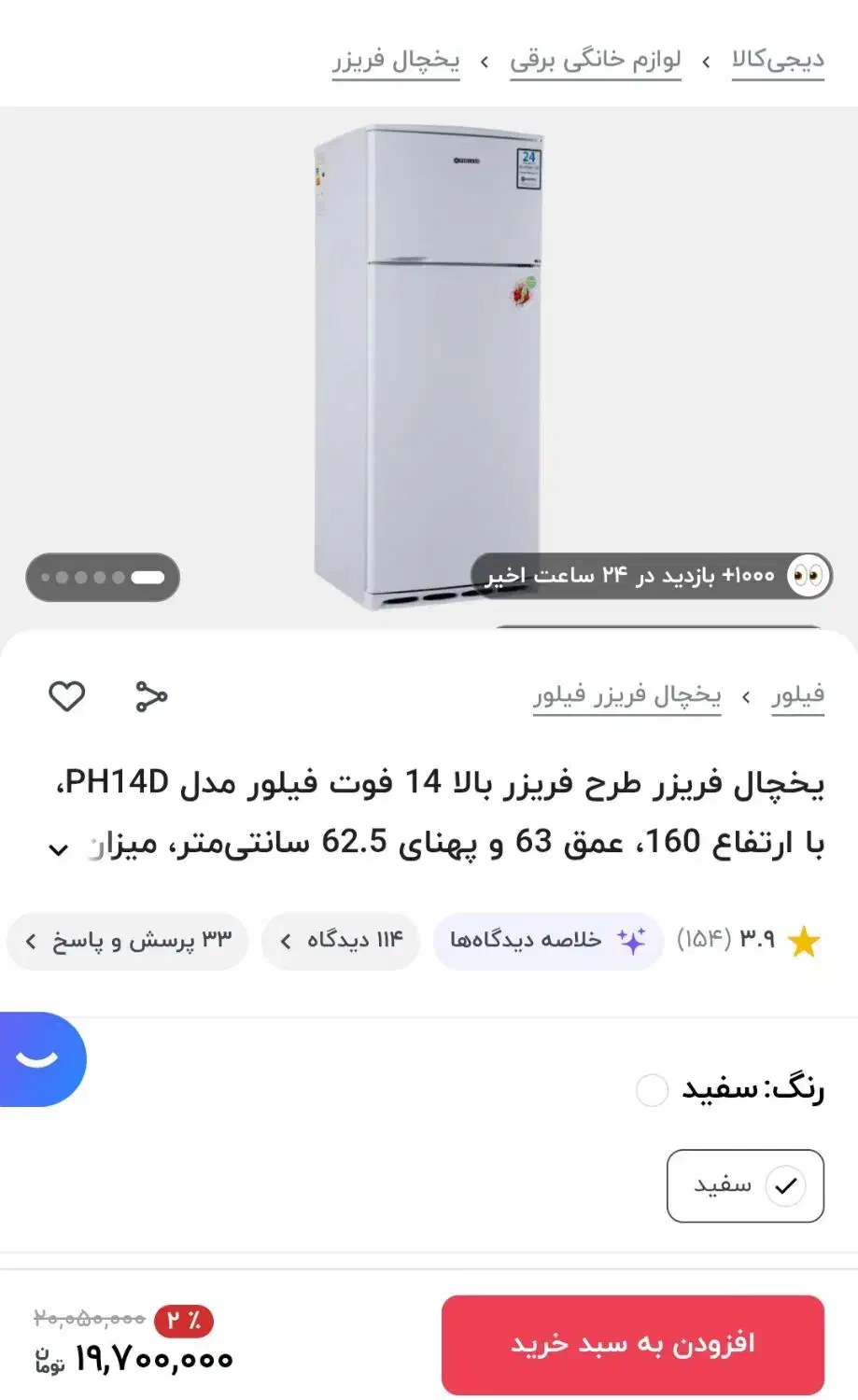Open the blue support chat bubble
The image size is (858, 1400).
[x=35, y=1059]
